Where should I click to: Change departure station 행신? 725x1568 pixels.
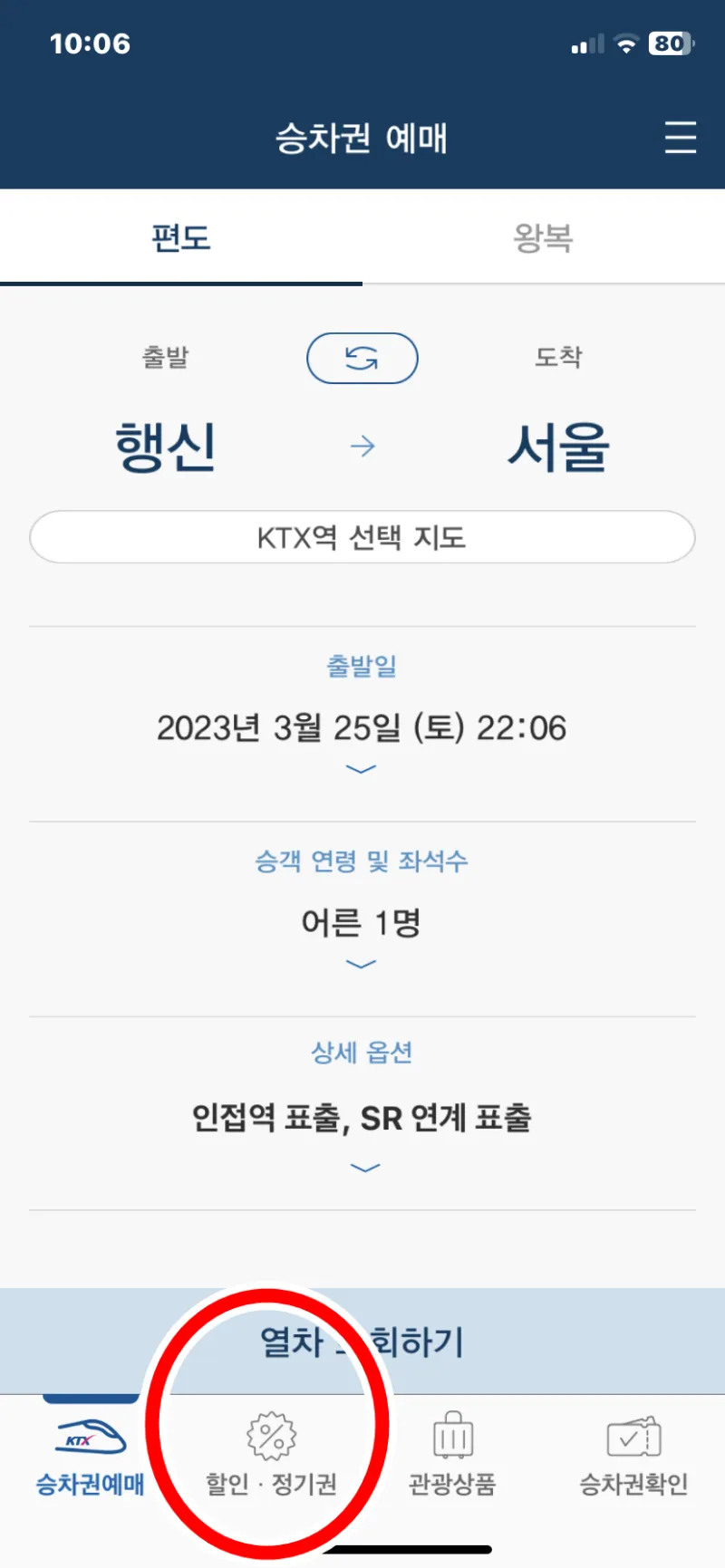[x=166, y=447]
